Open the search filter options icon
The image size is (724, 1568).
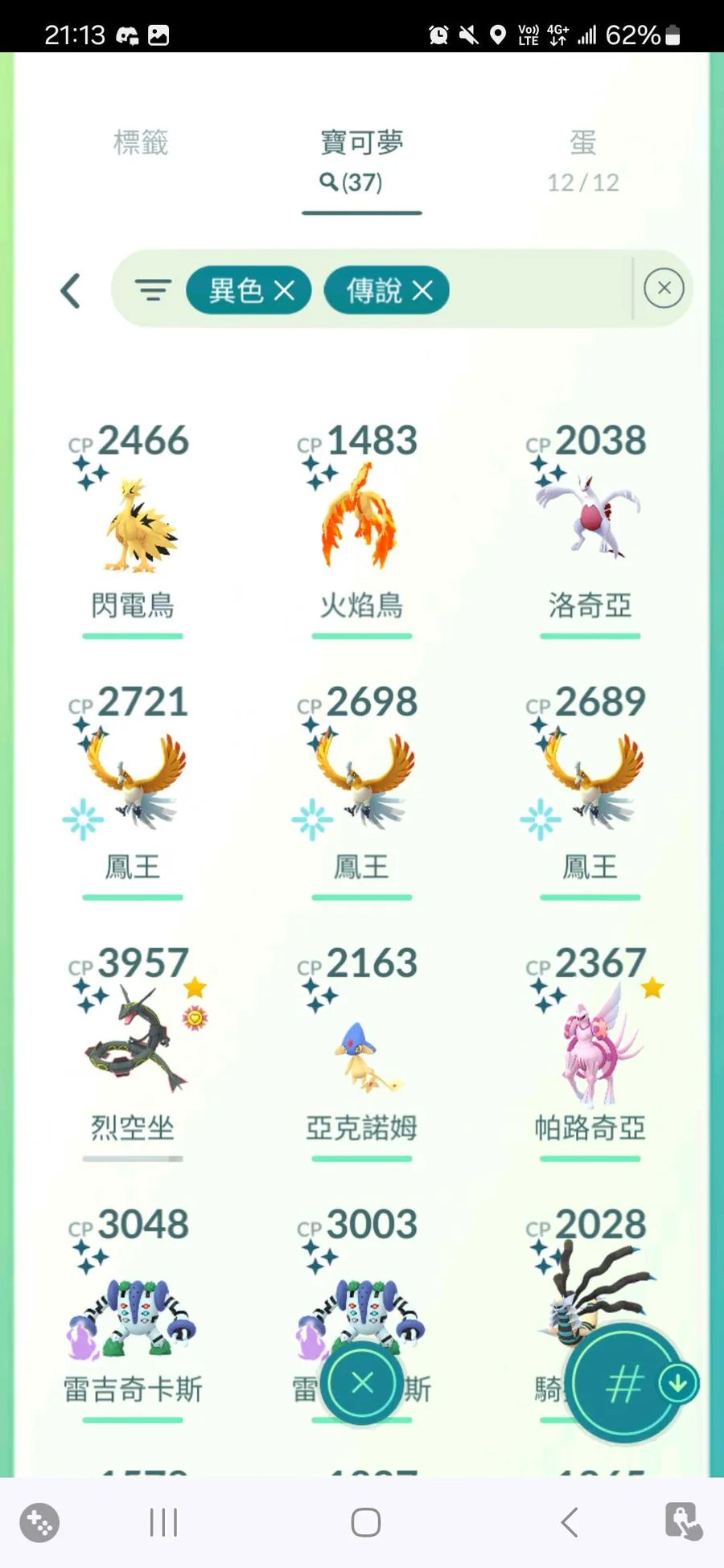click(153, 289)
